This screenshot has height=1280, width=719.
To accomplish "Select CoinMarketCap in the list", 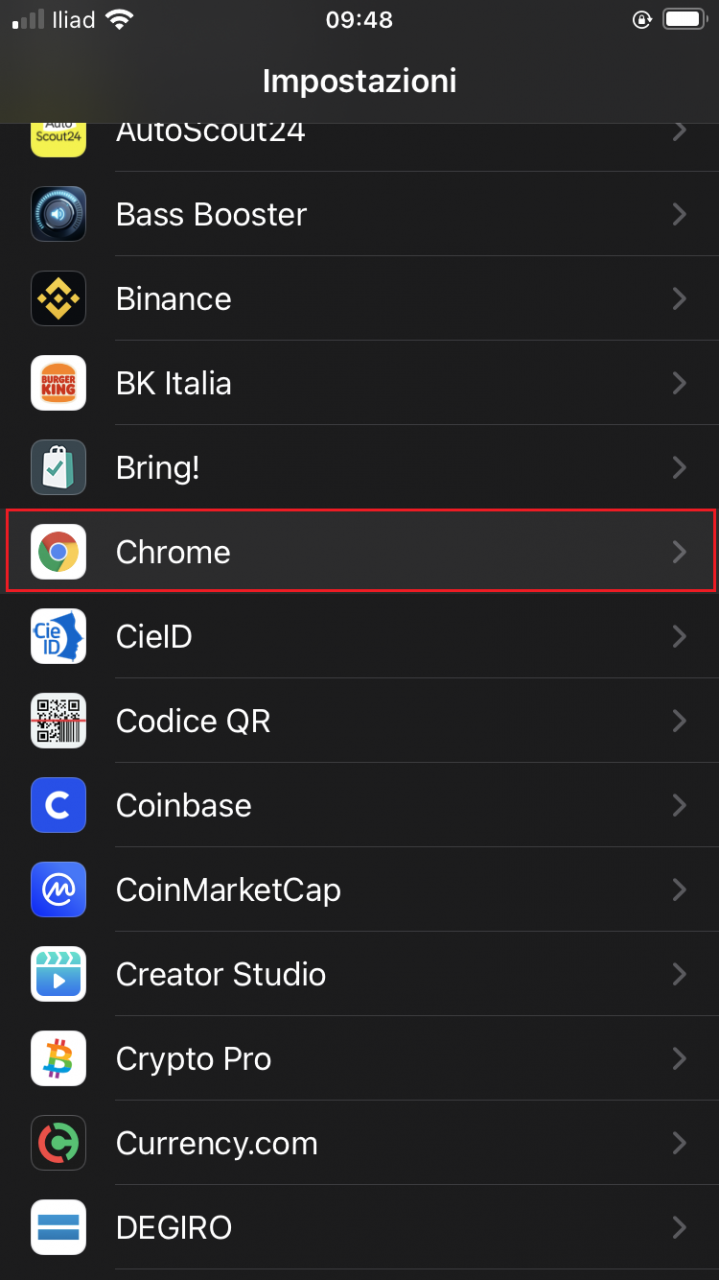I will click(360, 889).
